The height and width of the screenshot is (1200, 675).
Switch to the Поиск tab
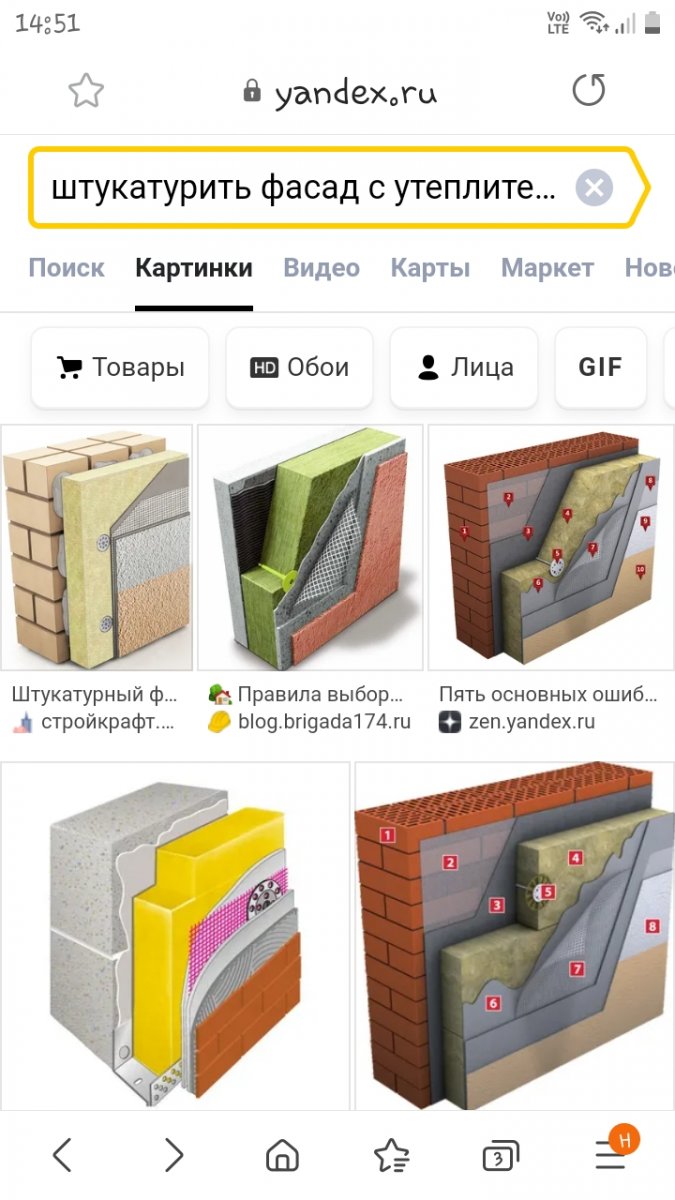pyautogui.click(x=66, y=268)
